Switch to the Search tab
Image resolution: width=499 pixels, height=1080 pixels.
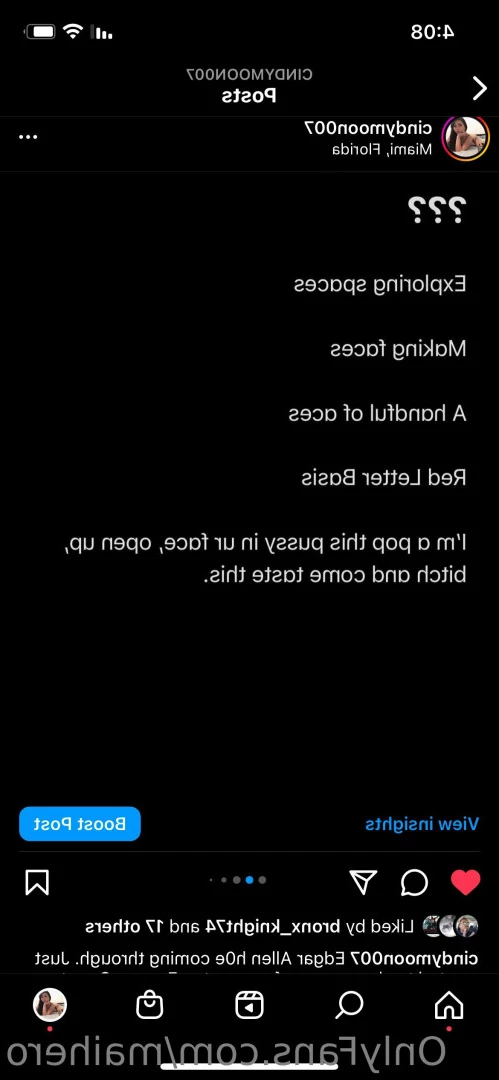click(349, 1006)
